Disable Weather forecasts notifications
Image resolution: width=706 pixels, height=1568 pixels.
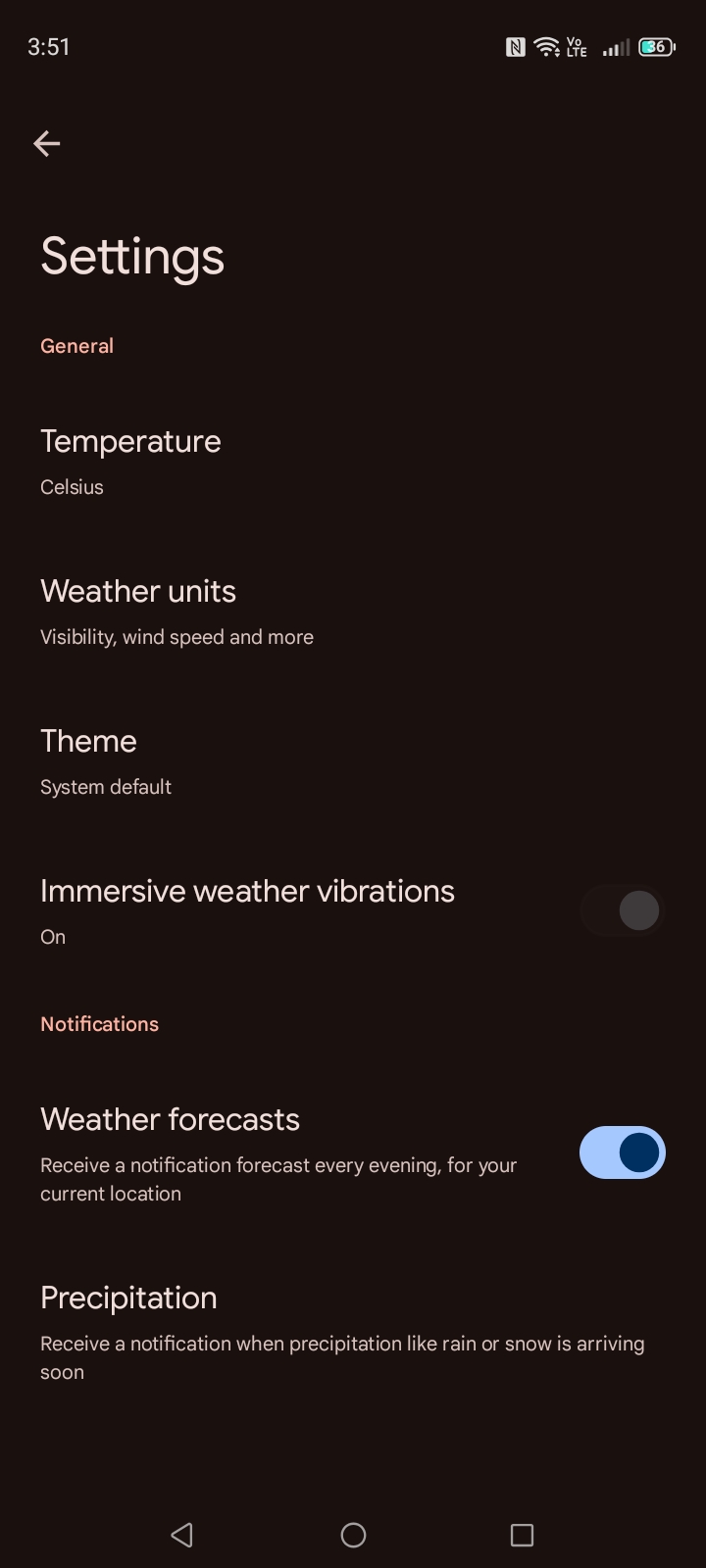point(622,1152)
